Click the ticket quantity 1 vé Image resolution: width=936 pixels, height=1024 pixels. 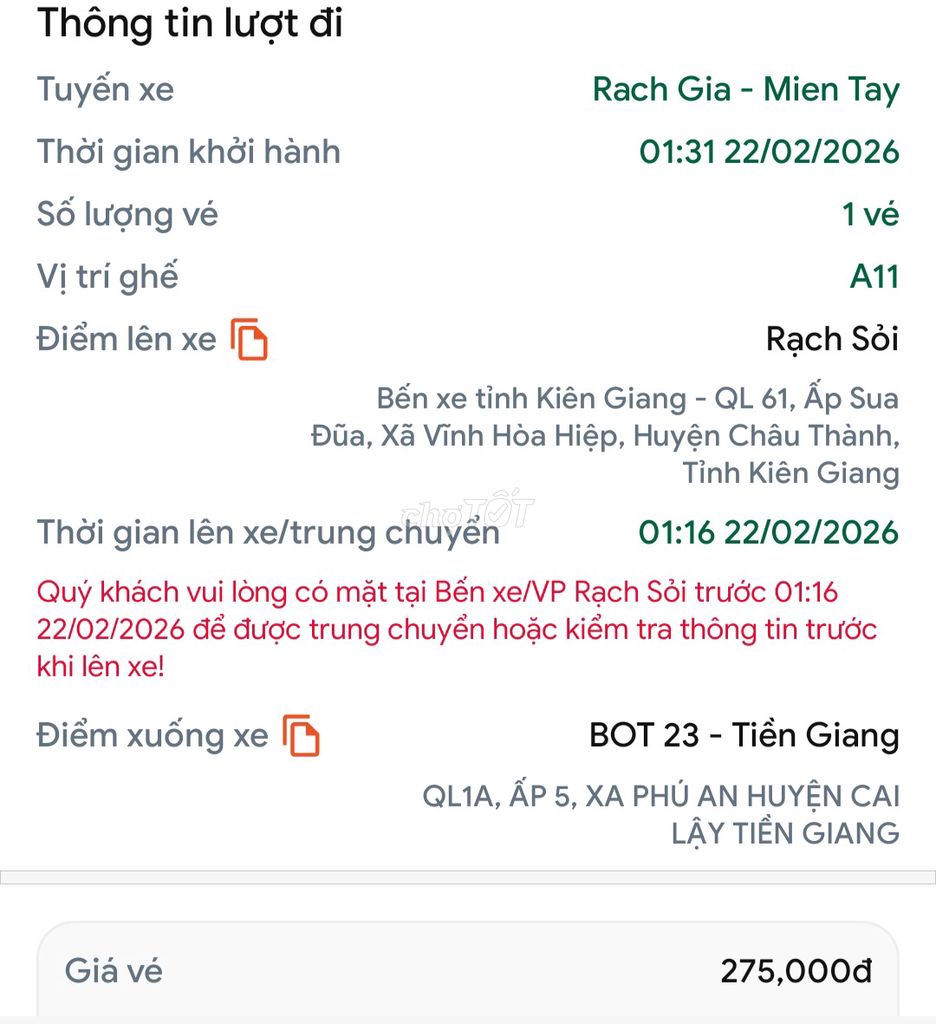tap(866, 213)
